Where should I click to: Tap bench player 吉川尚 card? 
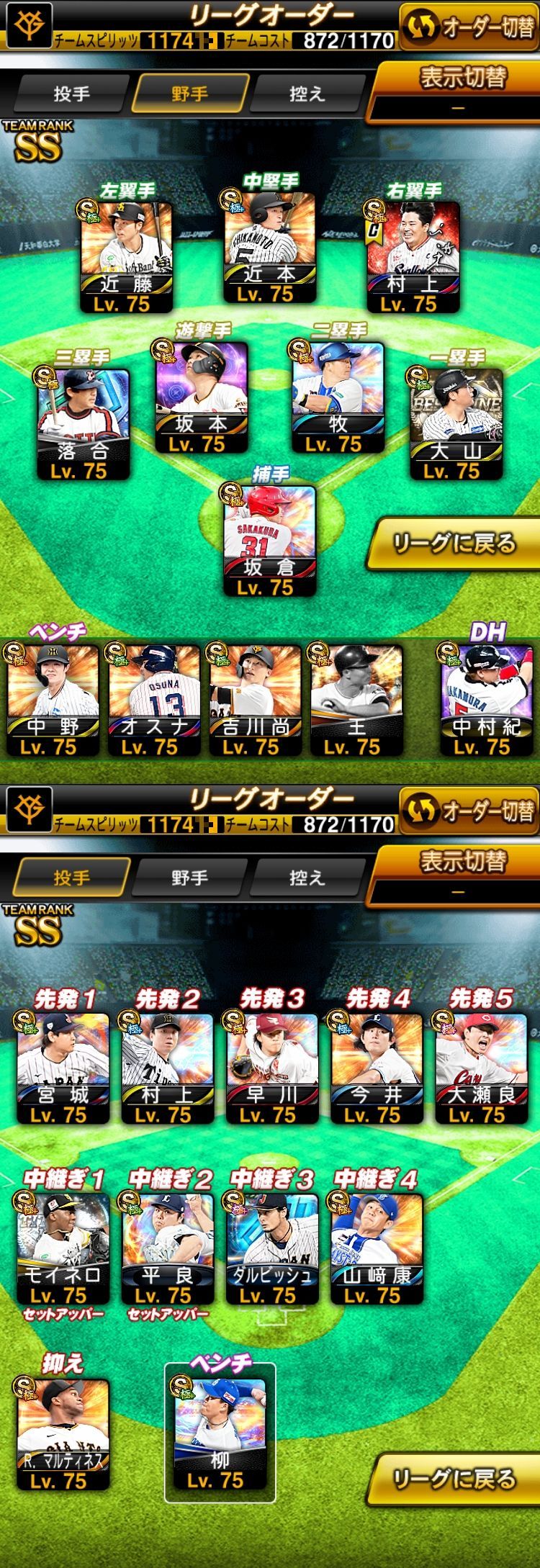[256, 700]
